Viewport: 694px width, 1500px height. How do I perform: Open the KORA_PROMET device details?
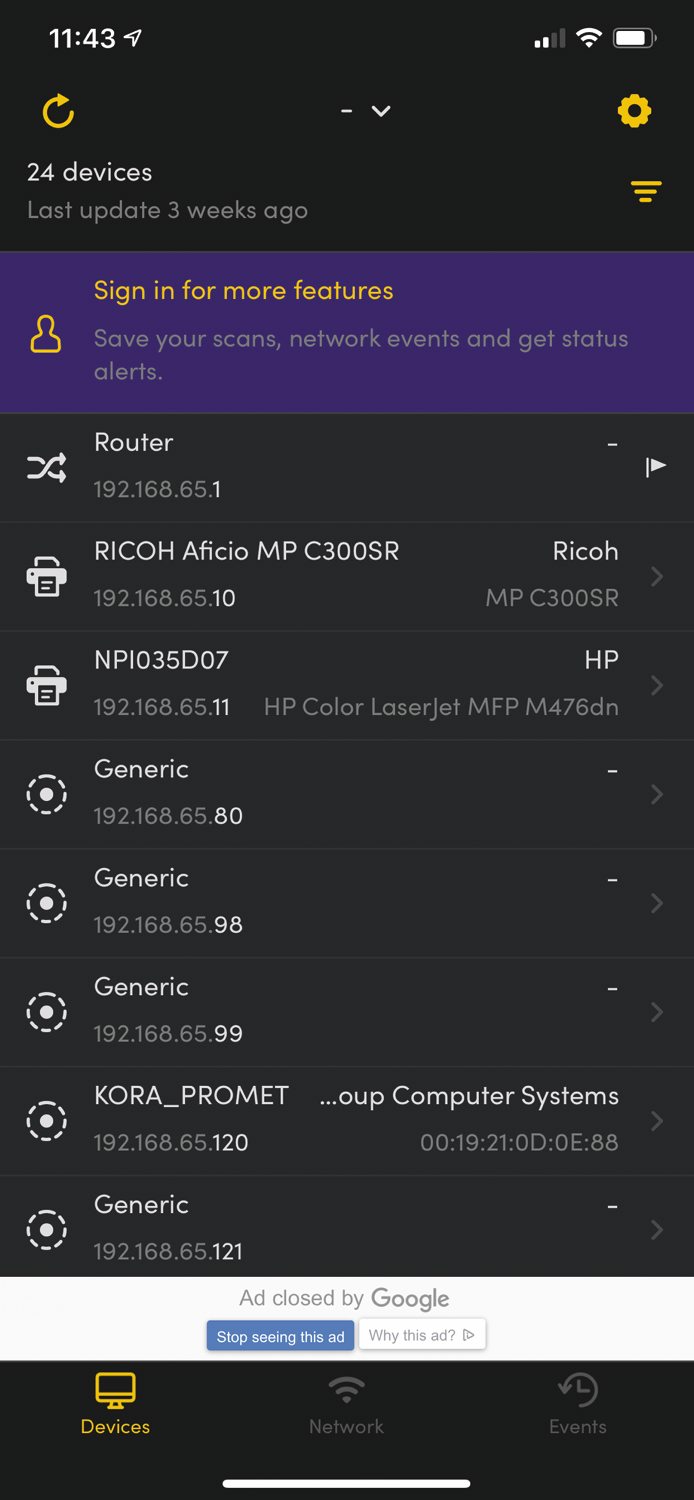pos(347,1121)
